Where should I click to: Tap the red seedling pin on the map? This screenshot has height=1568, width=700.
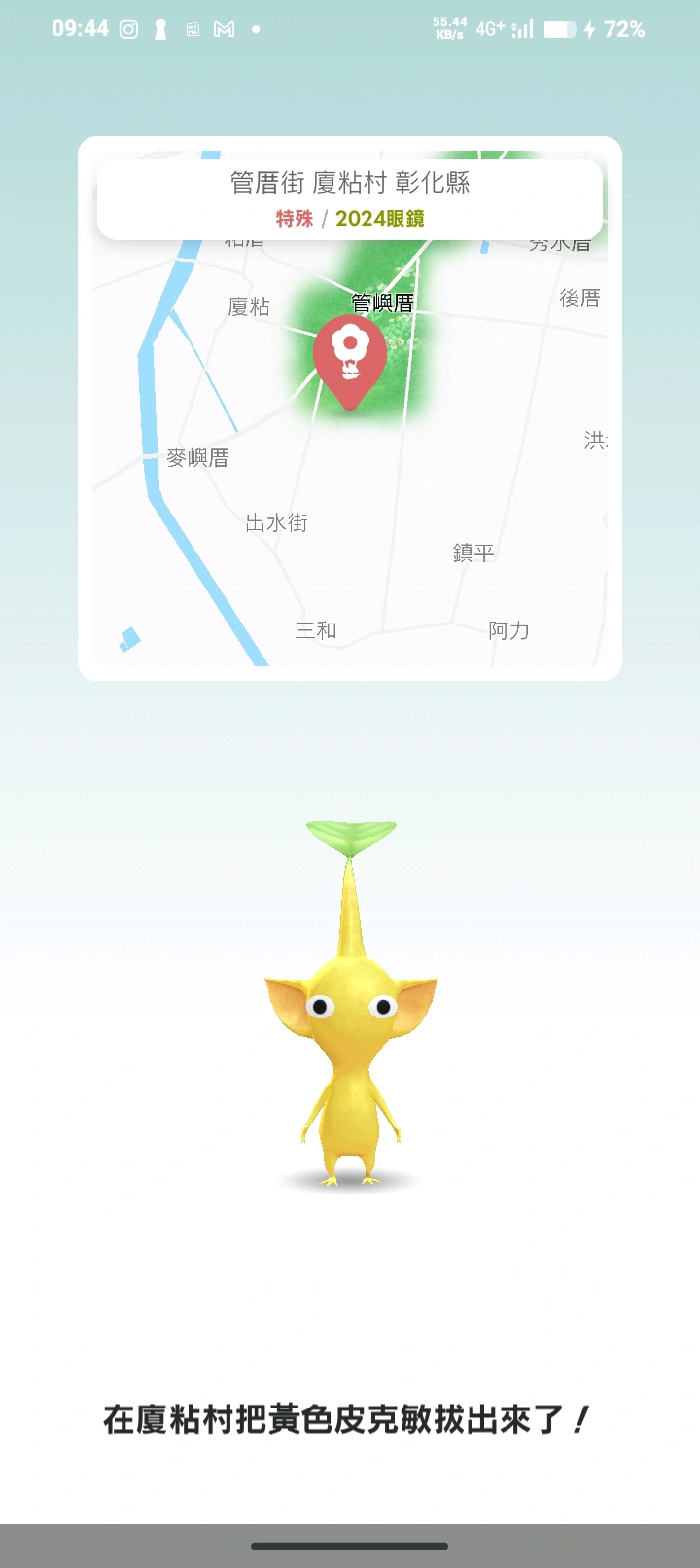tap(350, 357)
